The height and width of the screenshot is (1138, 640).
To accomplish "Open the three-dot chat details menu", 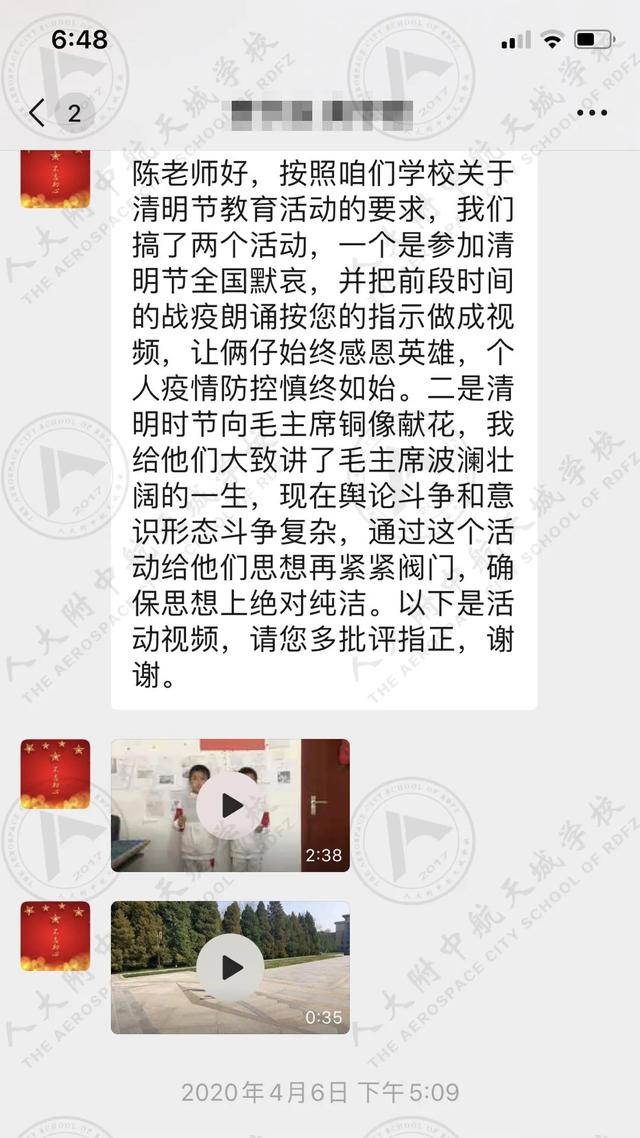I will [x=591, y=113].
